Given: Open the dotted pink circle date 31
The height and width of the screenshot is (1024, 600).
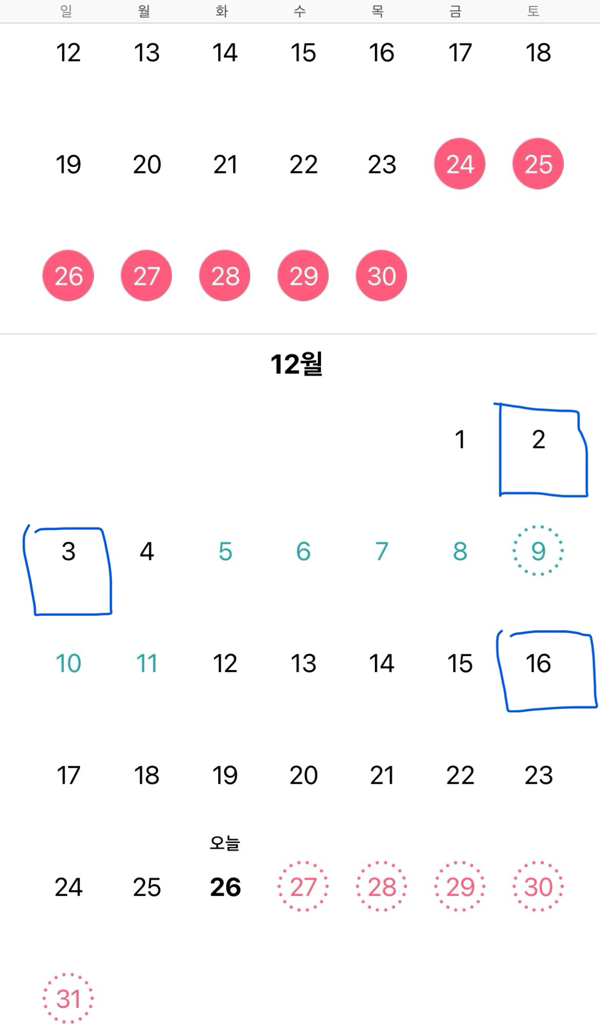Looking at the screenshot, I should click(68, 998).
